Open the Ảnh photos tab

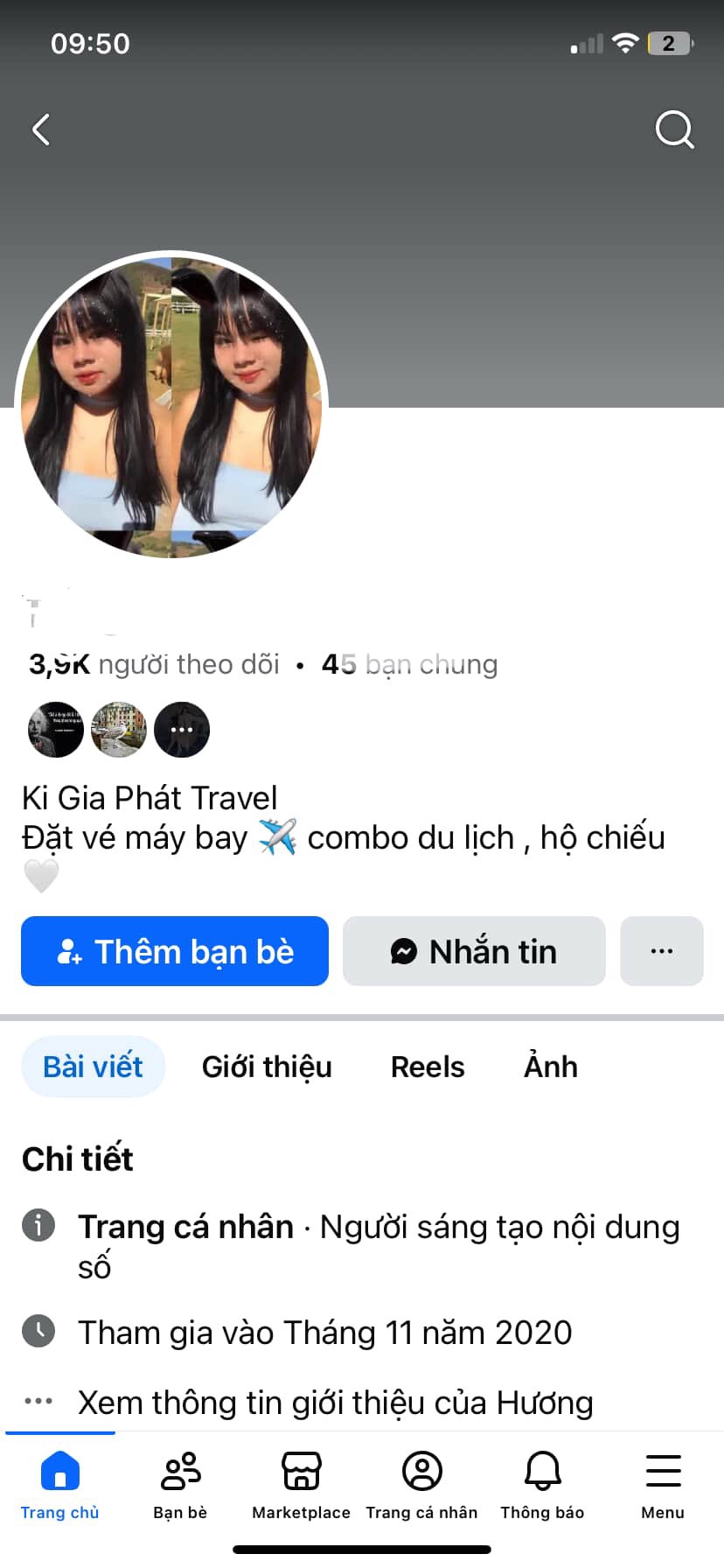point(551,1067)
